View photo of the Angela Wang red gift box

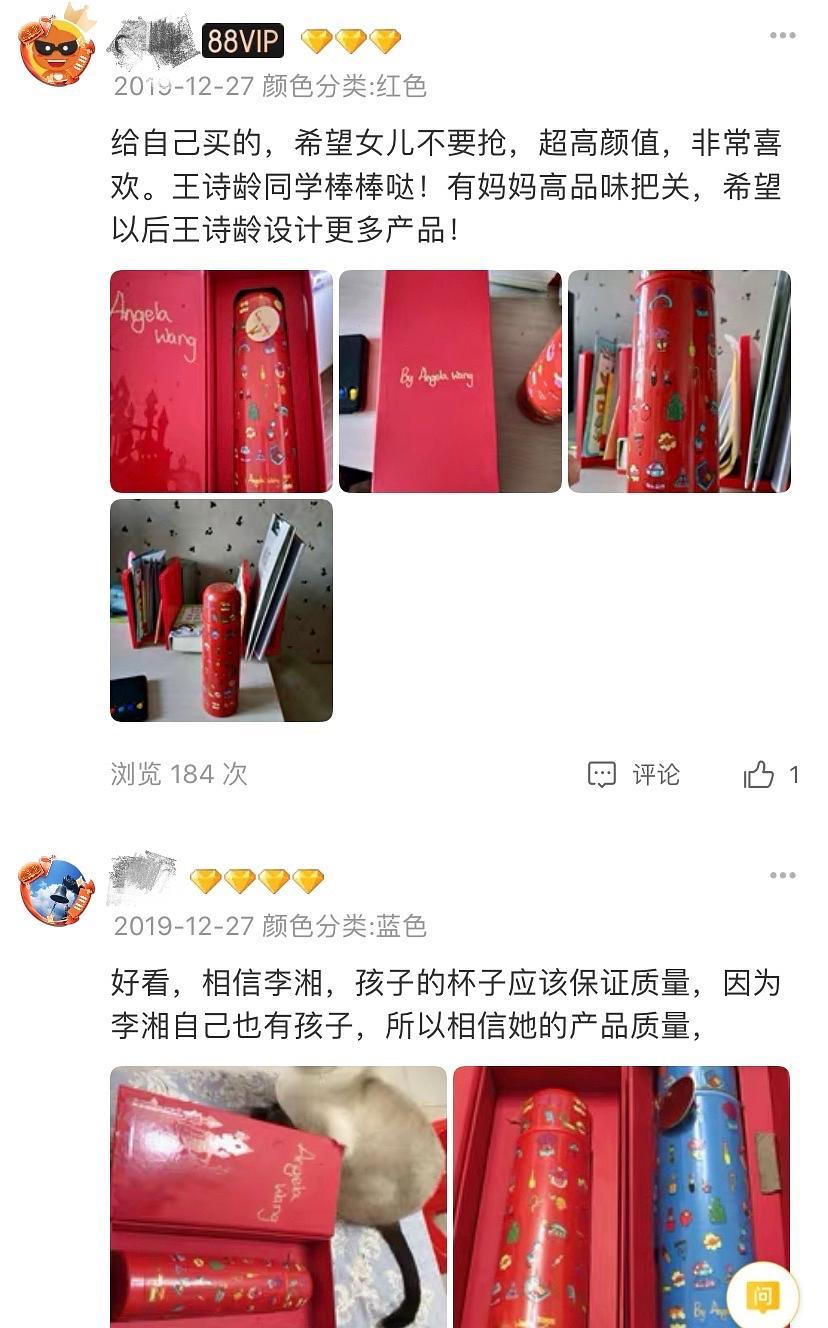pyautogui.click(x=221, y=381)
